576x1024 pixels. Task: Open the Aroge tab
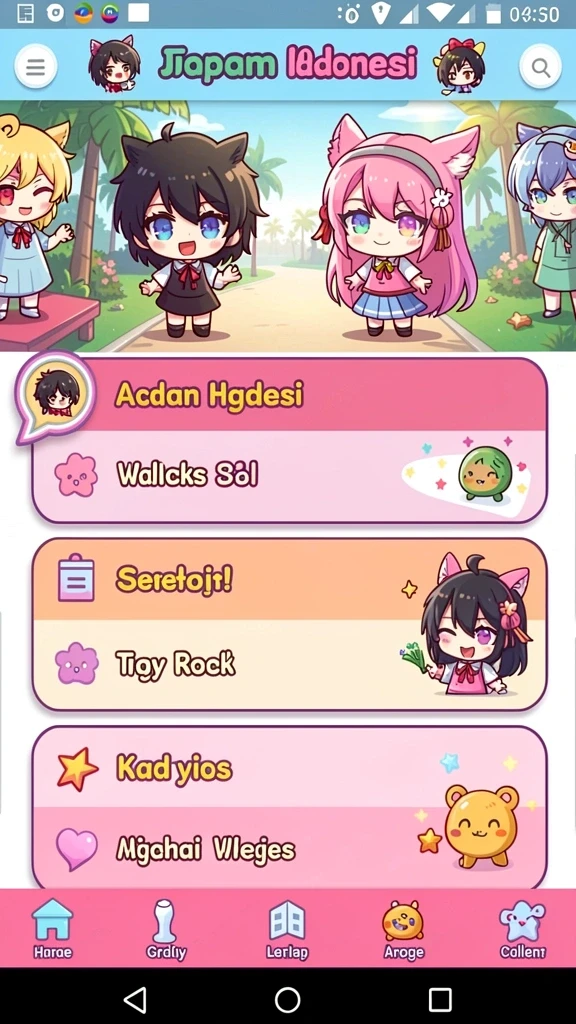pyautogui.click(x=404, y=929)
